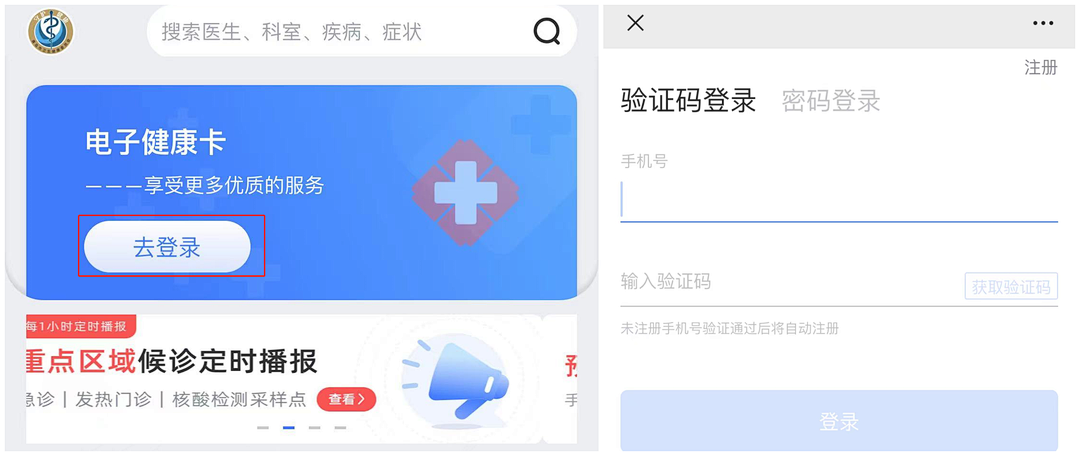Tap the search magnifier icon
1080x456 pixels.
tap(547, 32)
